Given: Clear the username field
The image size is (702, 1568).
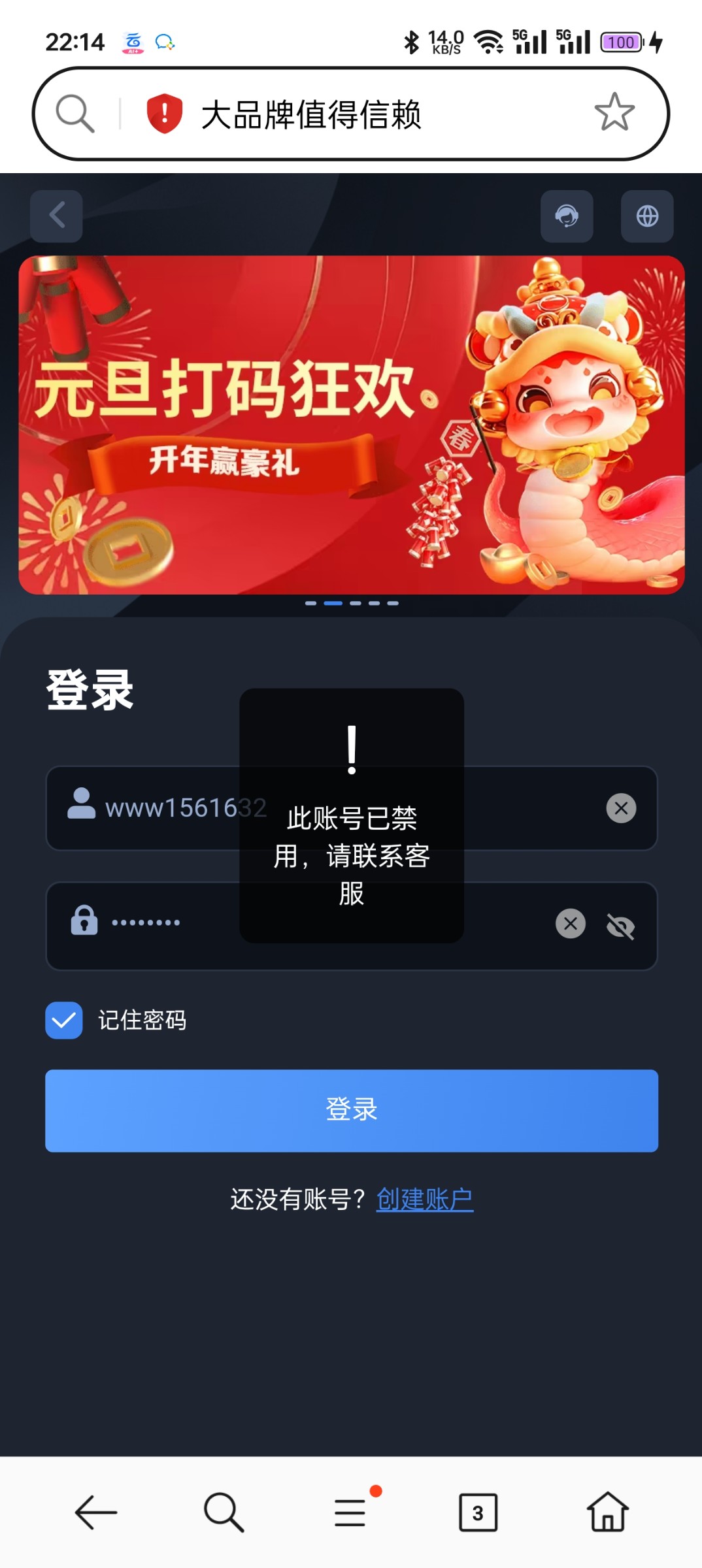Looking at the screenshot, I should pos(620,808).
